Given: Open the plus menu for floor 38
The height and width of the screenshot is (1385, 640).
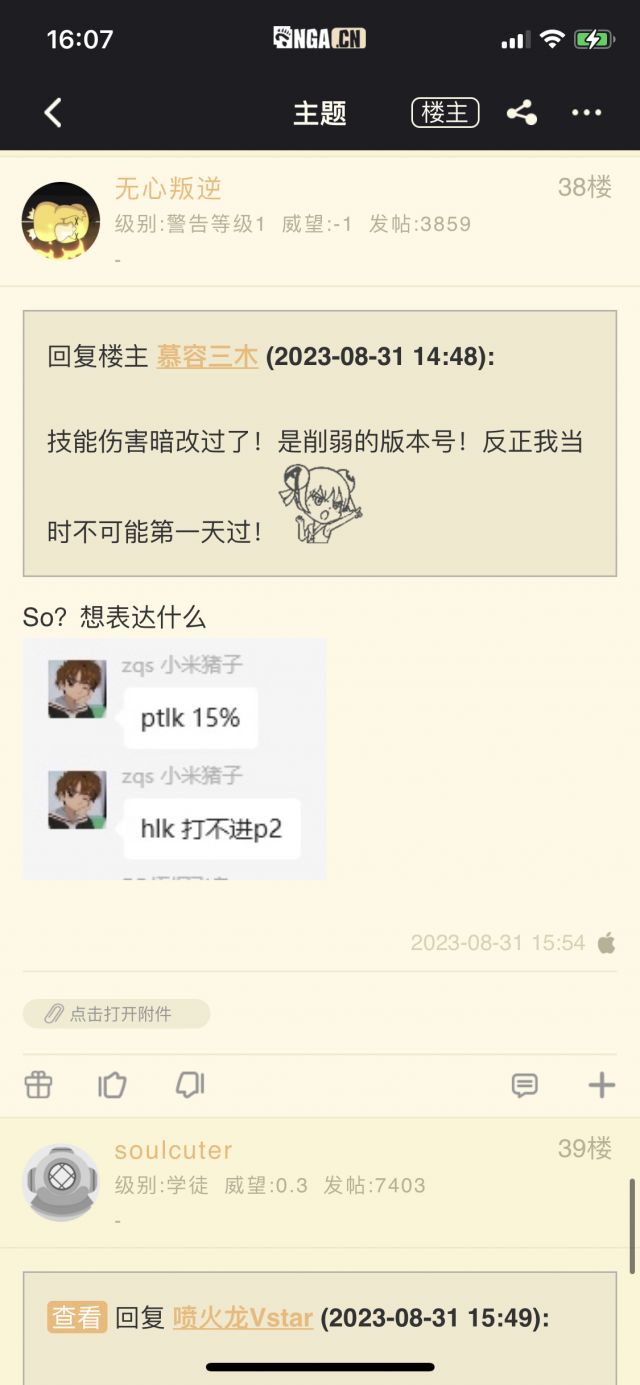Looking at the screenshot, I should tap(601, 1085).
